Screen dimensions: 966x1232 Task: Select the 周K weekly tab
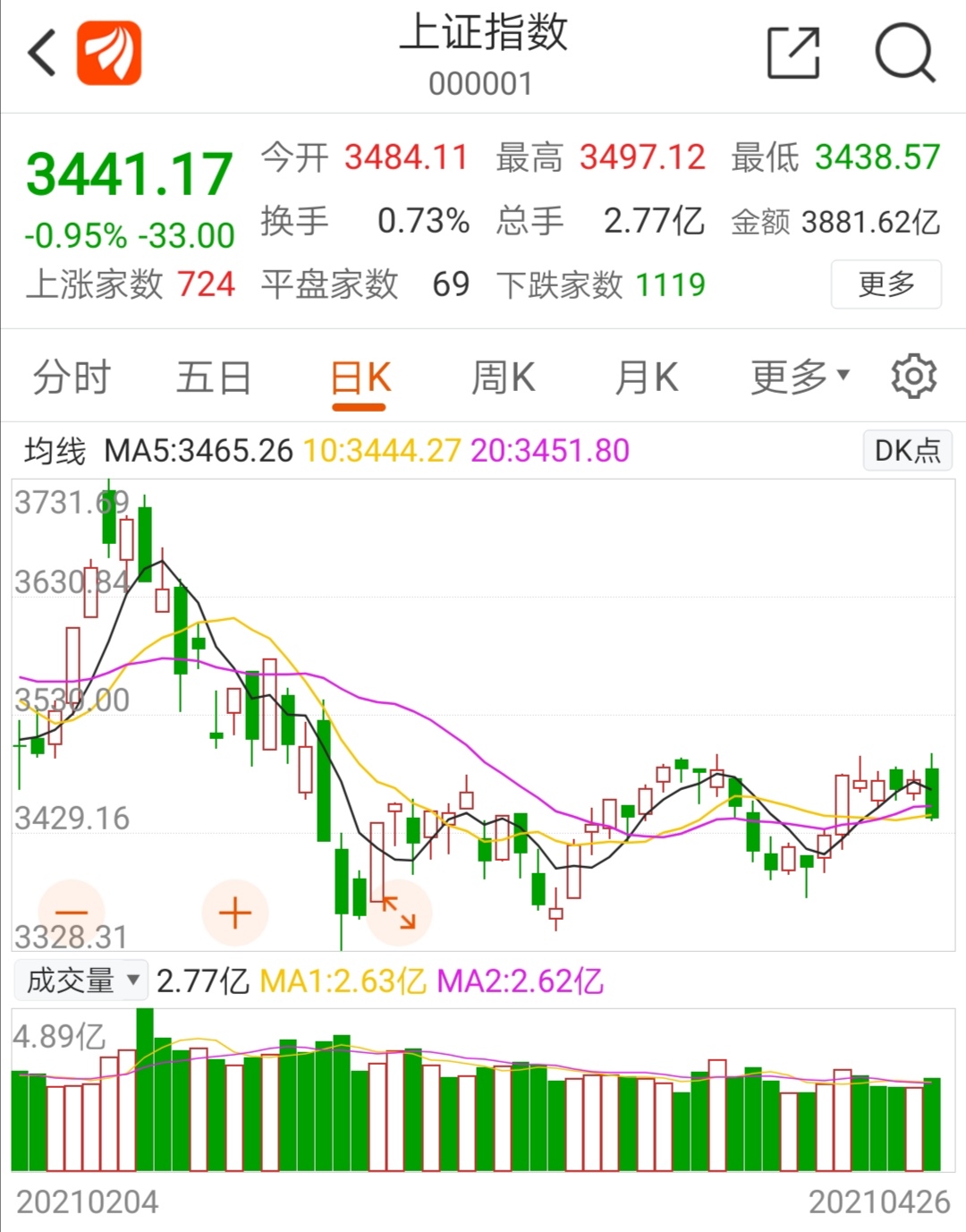click(503, 376)
